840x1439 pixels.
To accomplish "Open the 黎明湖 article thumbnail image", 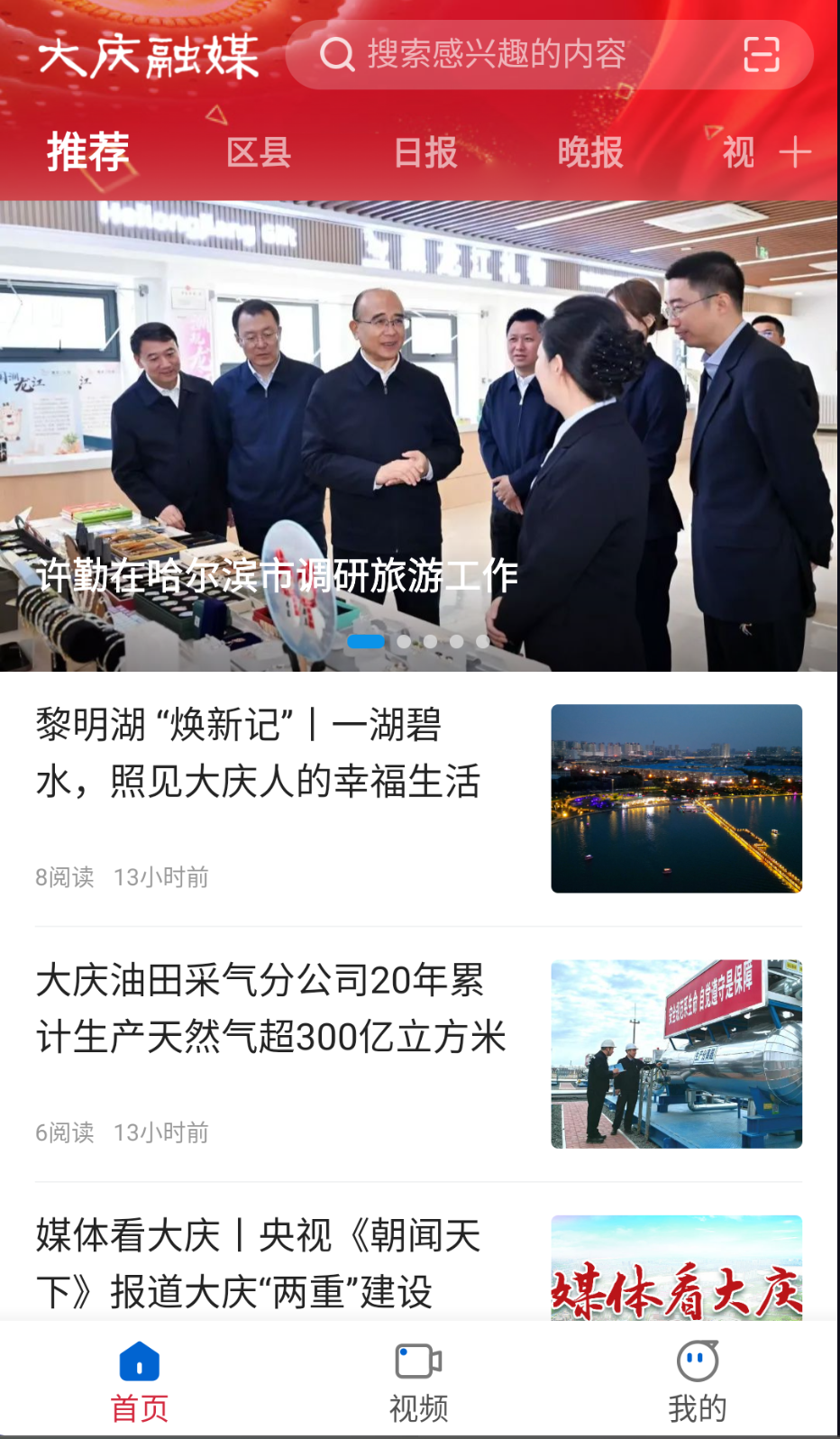I will [676, 798].
